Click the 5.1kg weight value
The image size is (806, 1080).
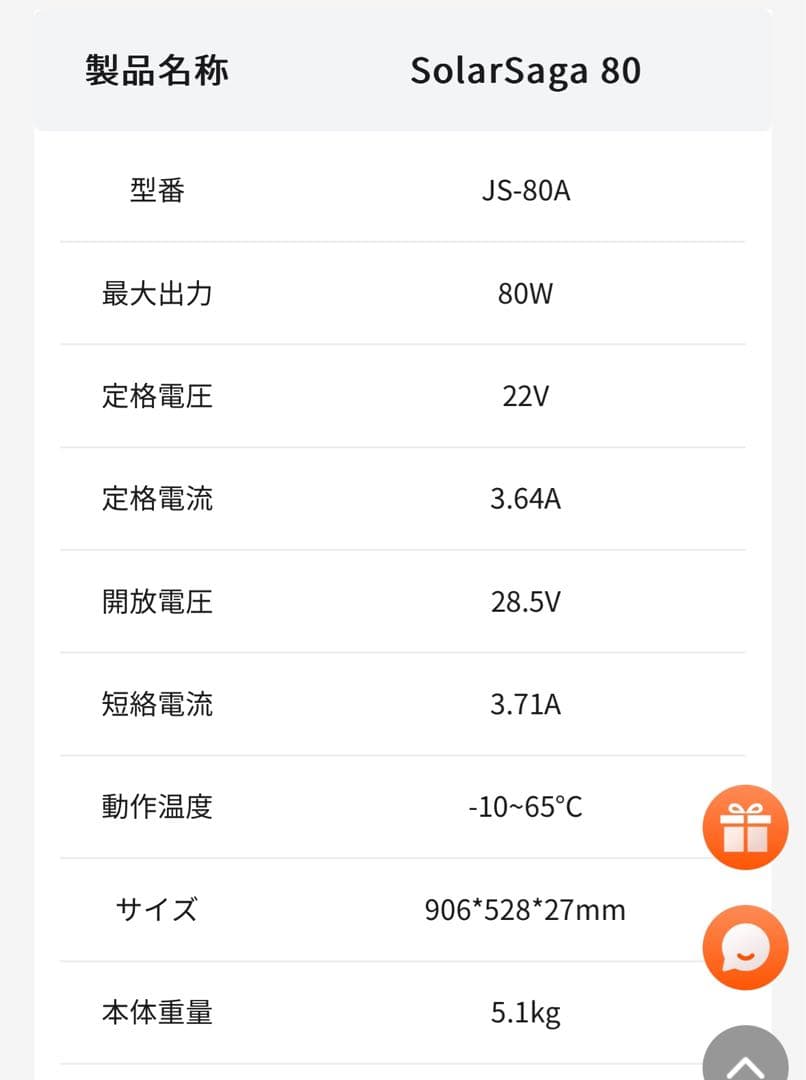point(524,1013)
